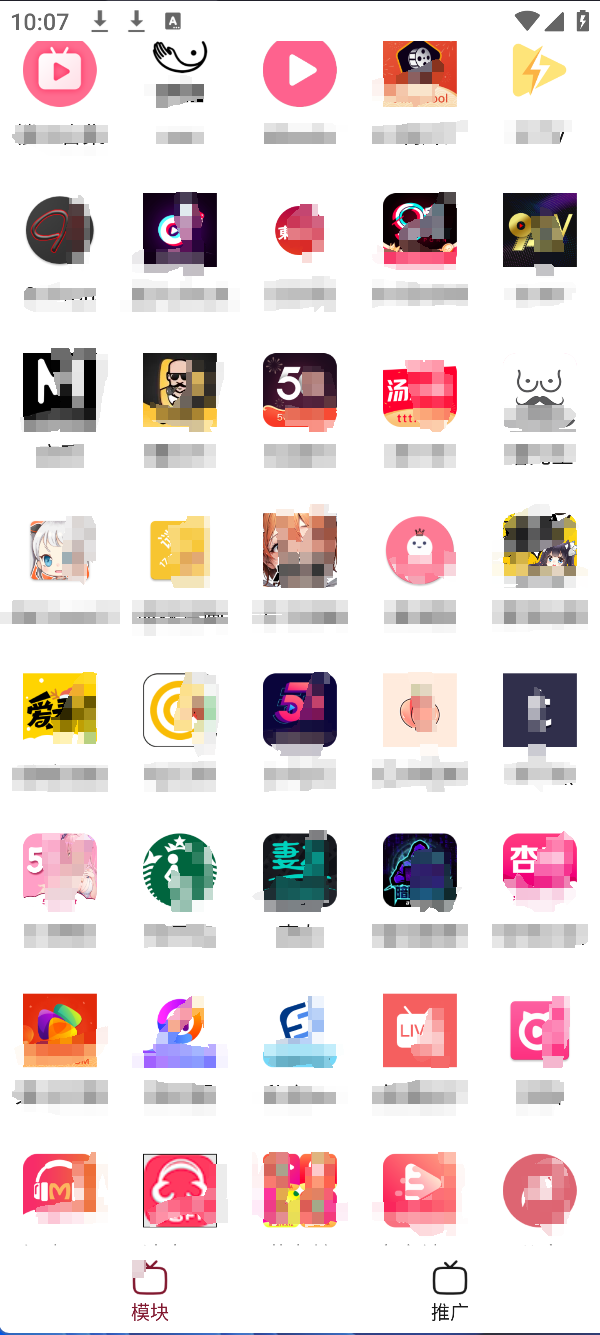Select the red LIV television tile

(x=420, y=1032)
